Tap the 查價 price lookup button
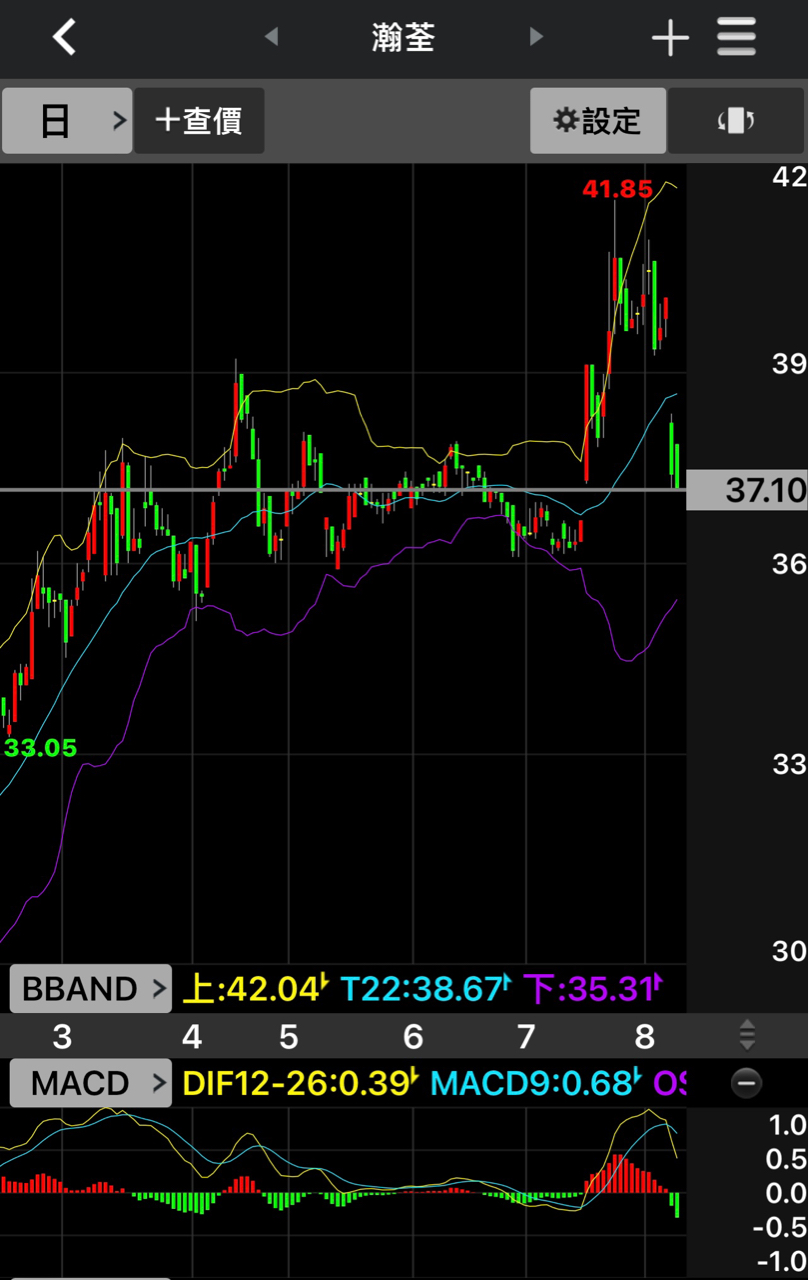Image resolution: width=809 pixels, height=1280 pixels. [x=199, y=121]
